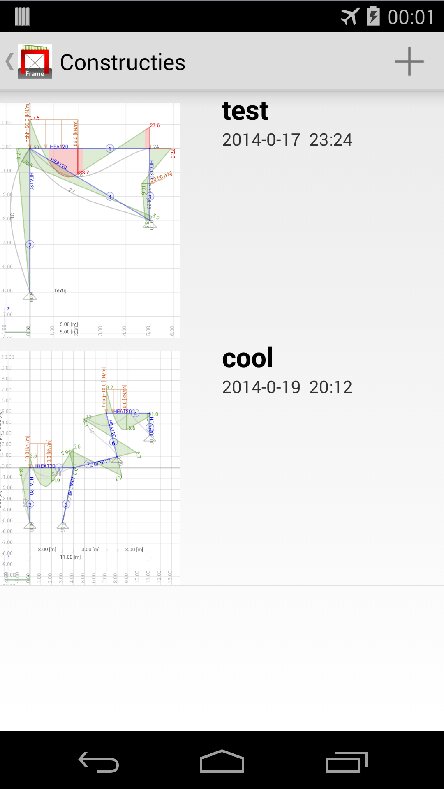This screenshot has height=789, width=444.
Task: Show recent apps
Action: tap(346, 762)
